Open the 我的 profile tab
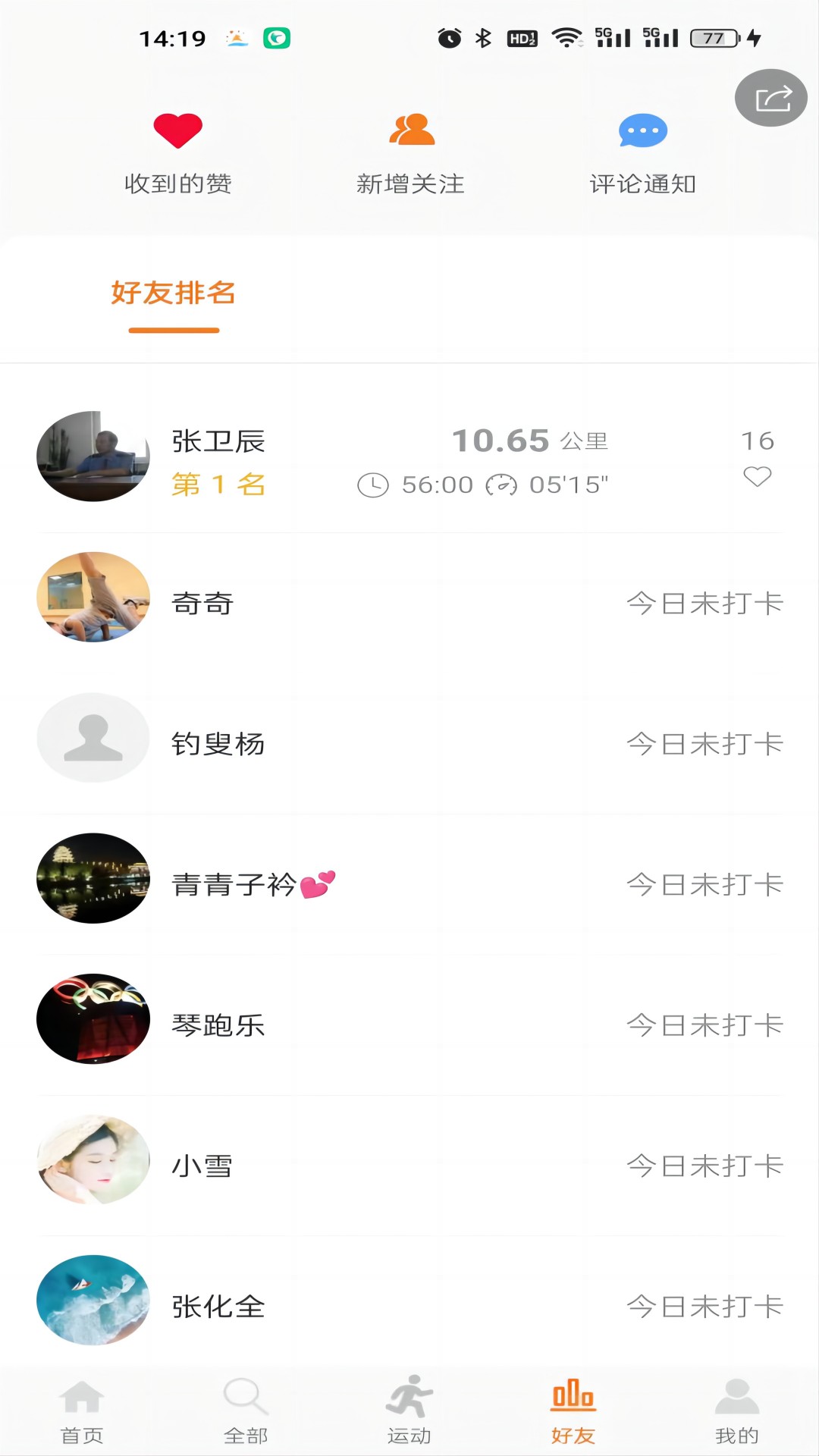The image size is (819, 1456). pos(736,1410)
